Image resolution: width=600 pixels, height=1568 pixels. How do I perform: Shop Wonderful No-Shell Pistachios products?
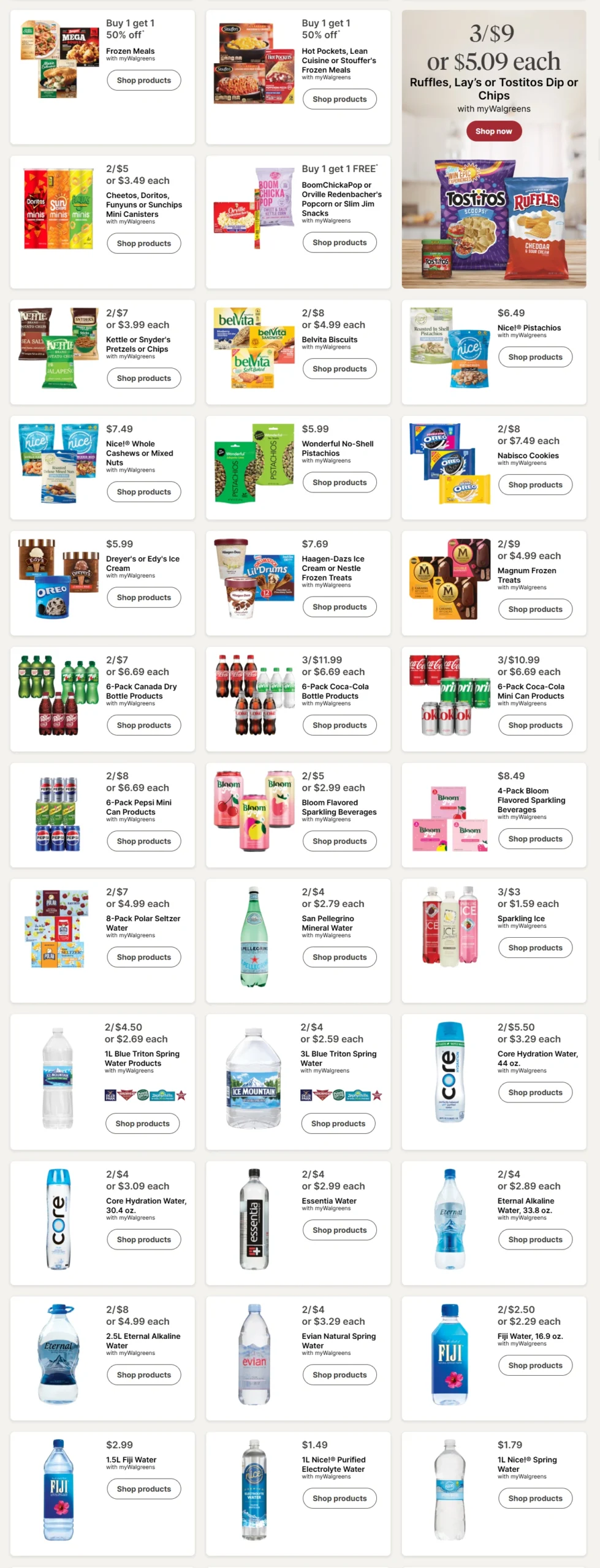(x=340, y=483)
